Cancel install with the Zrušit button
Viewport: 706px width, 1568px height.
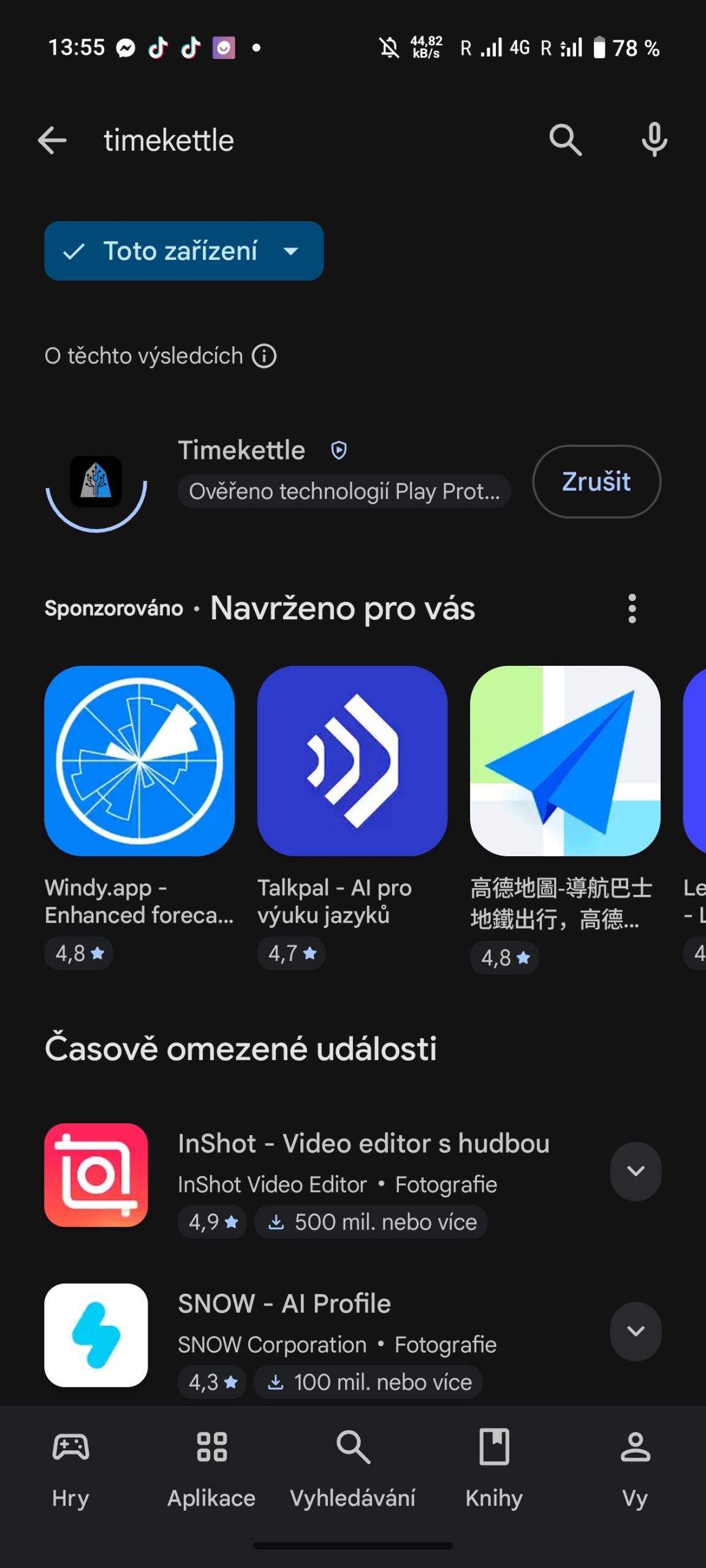tap(596, 481)
